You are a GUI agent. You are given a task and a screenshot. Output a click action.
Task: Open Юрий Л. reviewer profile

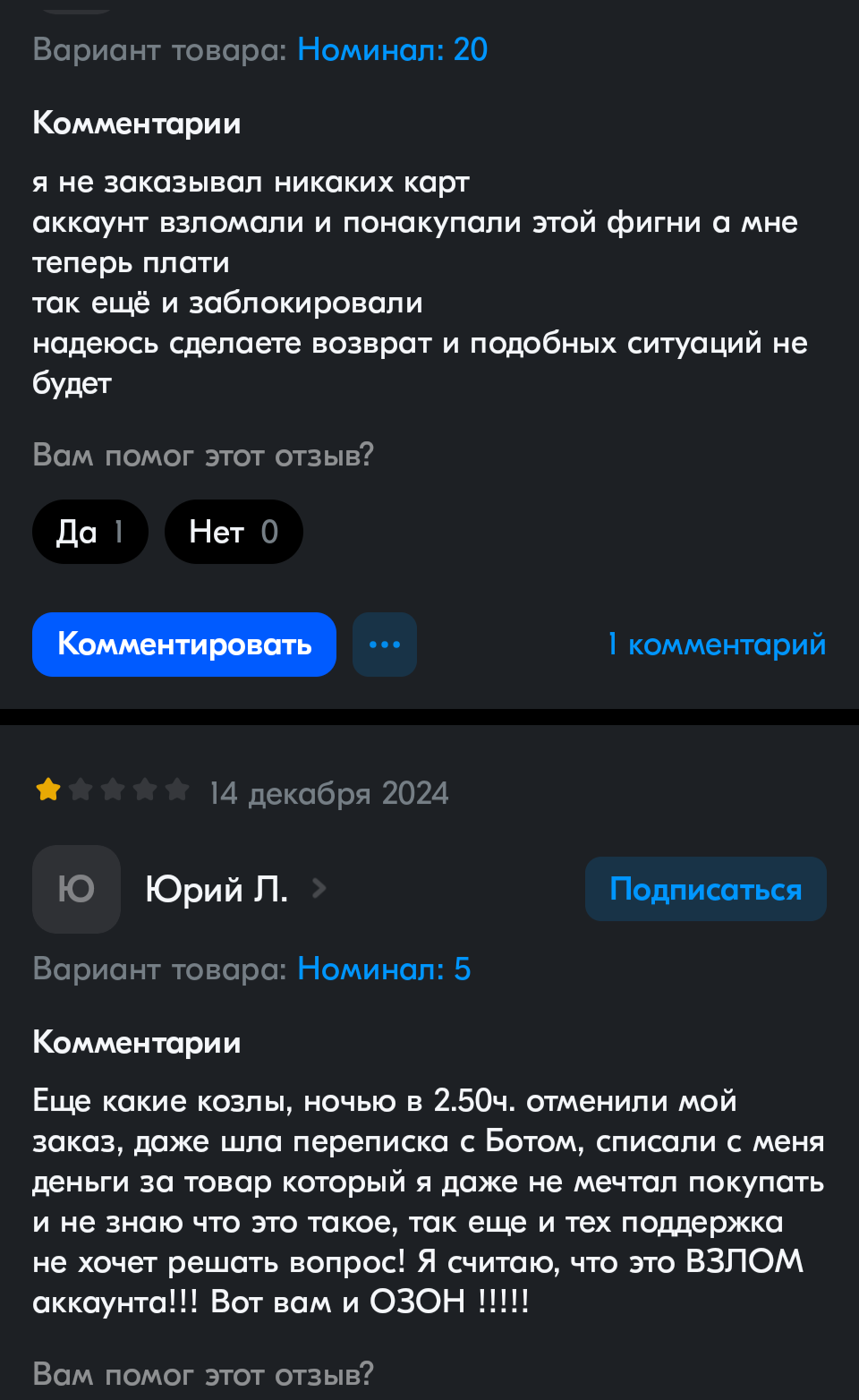point(217,889)
